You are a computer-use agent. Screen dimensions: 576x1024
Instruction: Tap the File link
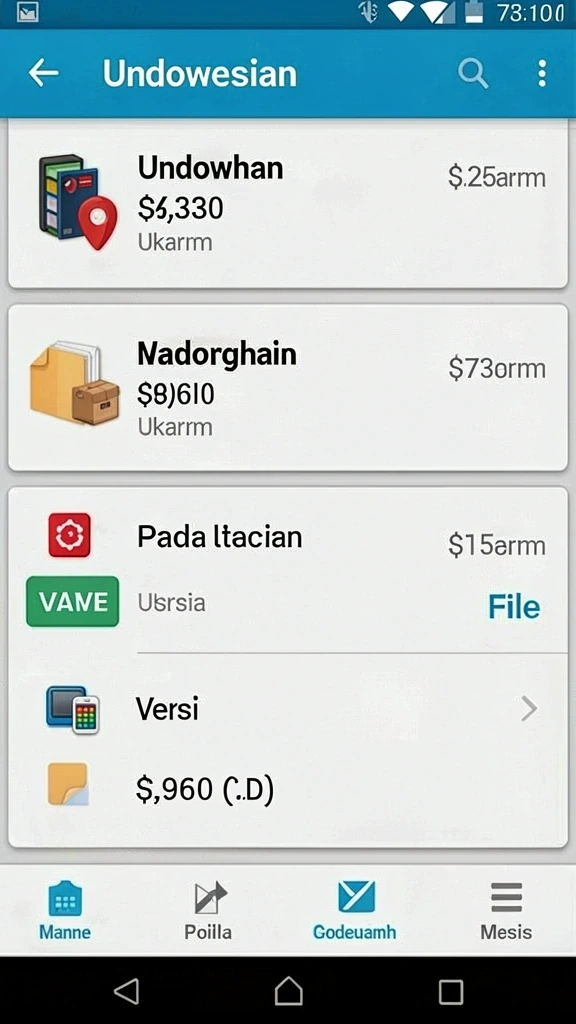point(514,607)
